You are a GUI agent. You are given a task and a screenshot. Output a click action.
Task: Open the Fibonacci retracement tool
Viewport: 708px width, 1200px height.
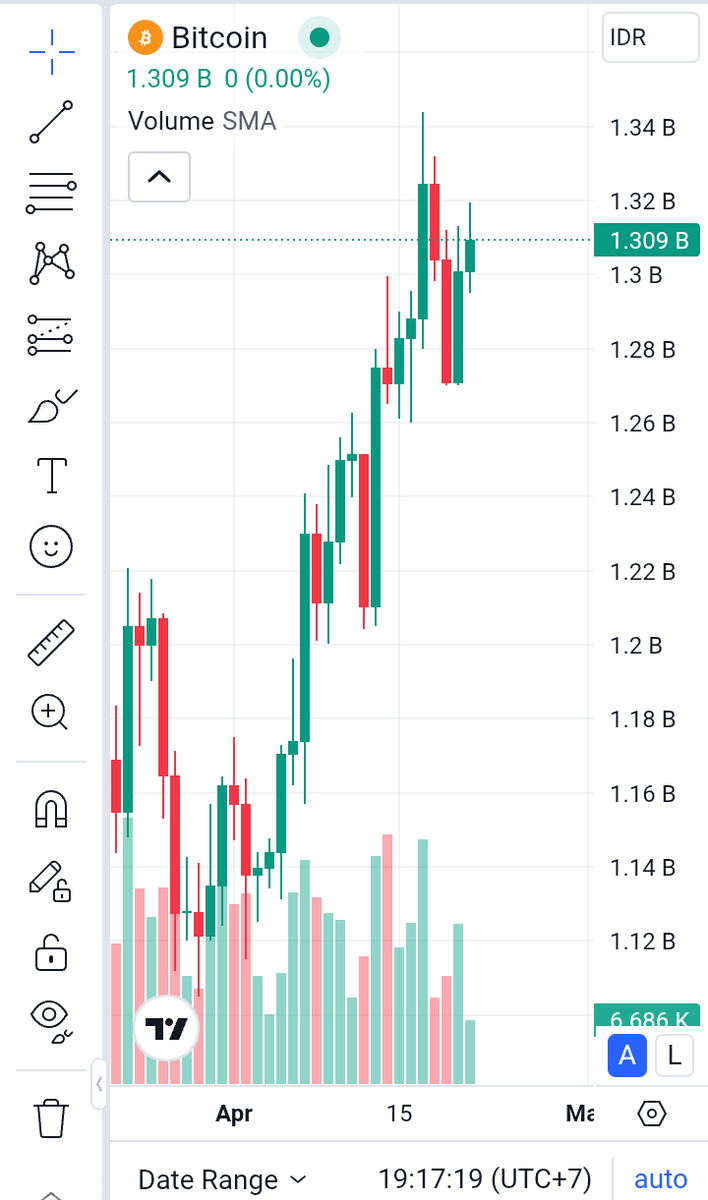(x=51, y=191)
